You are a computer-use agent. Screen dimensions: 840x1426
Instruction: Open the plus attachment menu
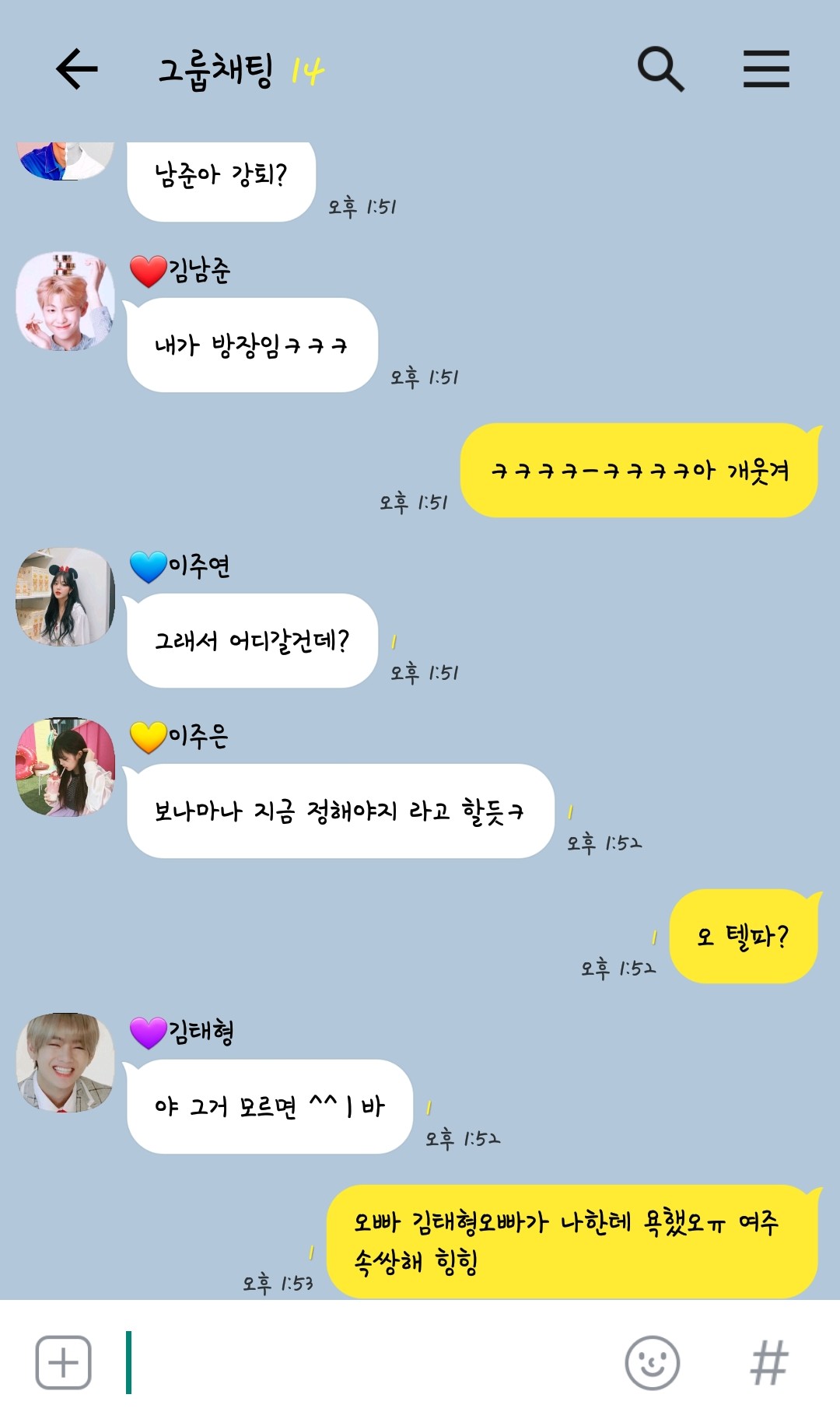click(63, 1362)
